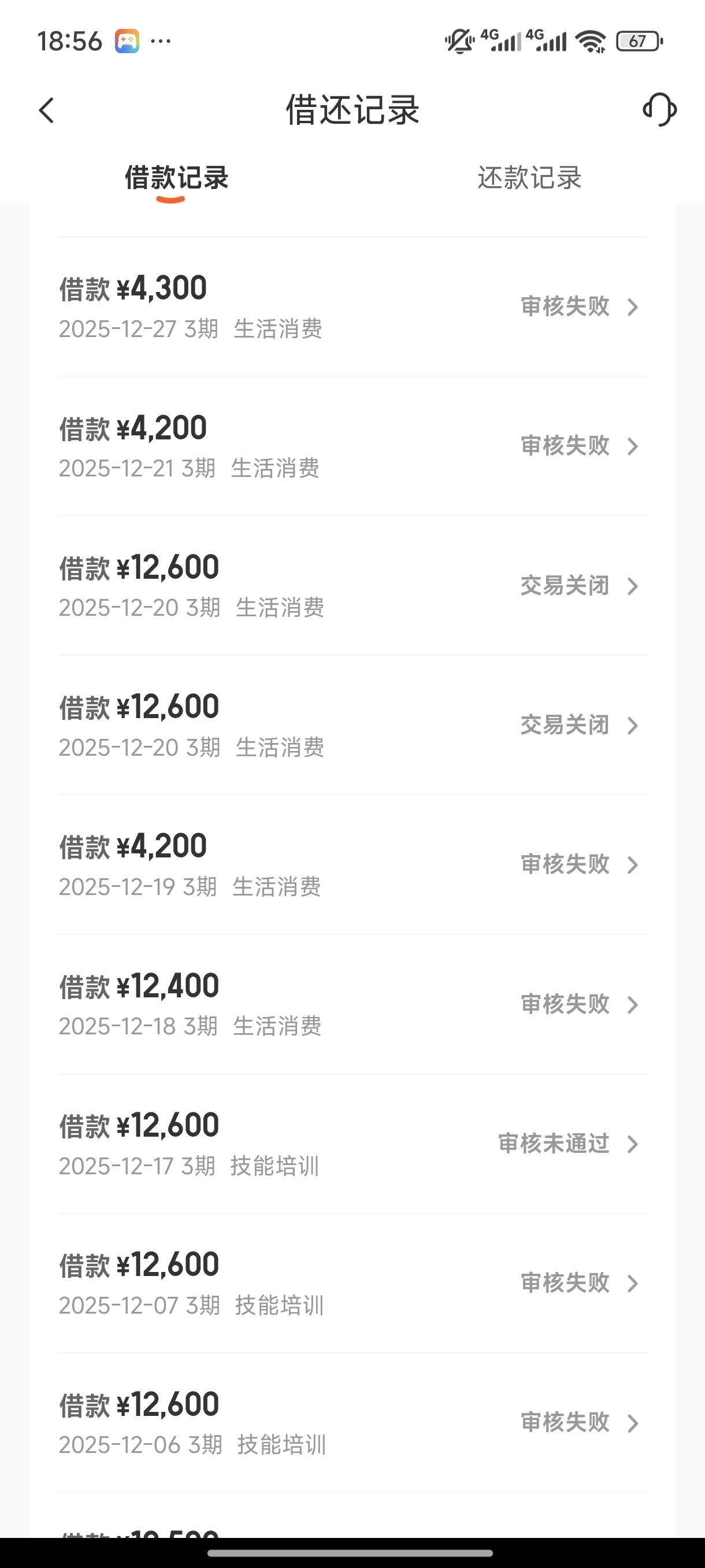Viewport: 705px width, 1568px height.
Task: Open the ¥12,600 loan from 2025-12-06
Action: pos(352,1423)
